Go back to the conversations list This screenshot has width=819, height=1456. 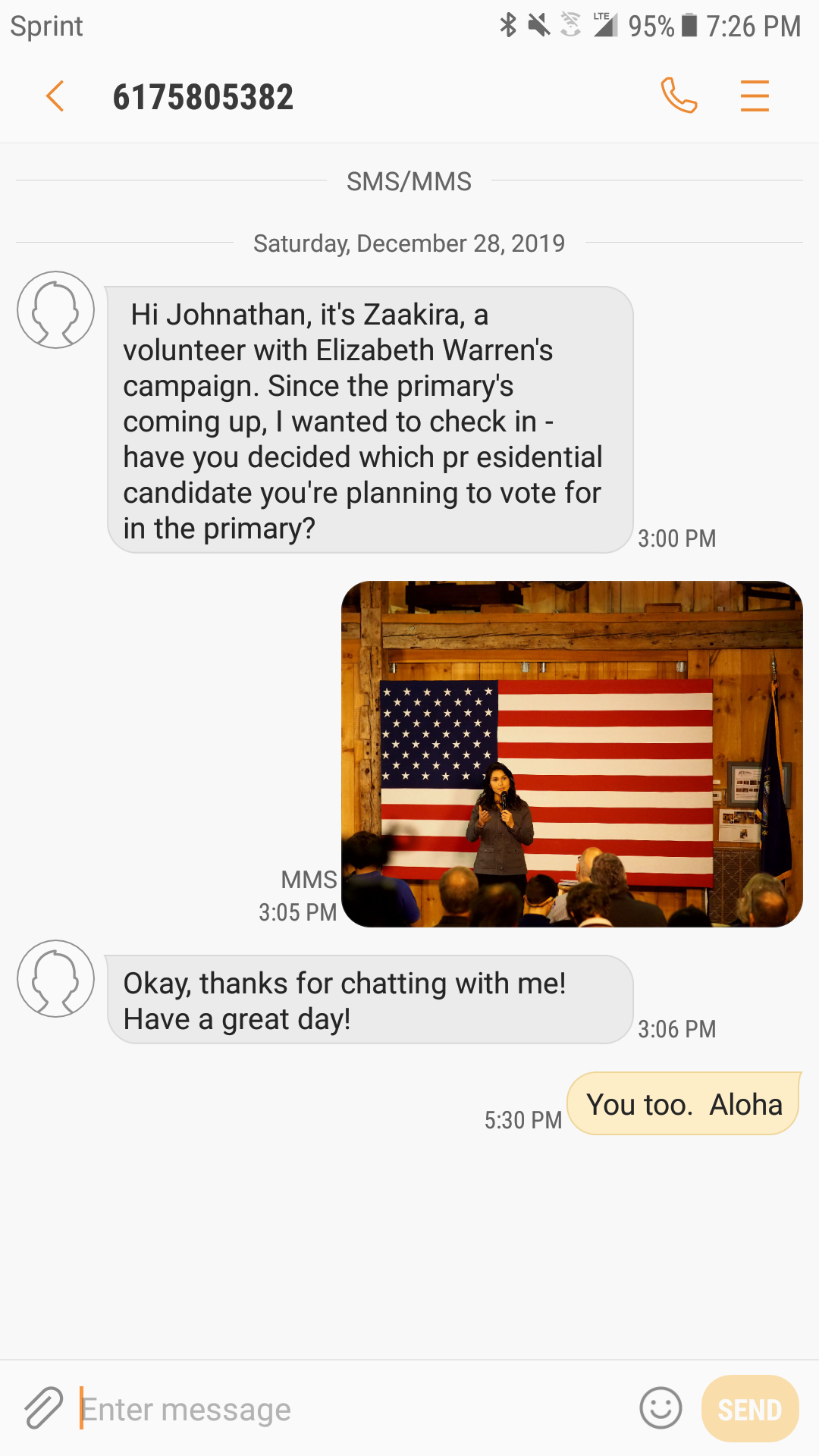point(55,96)
